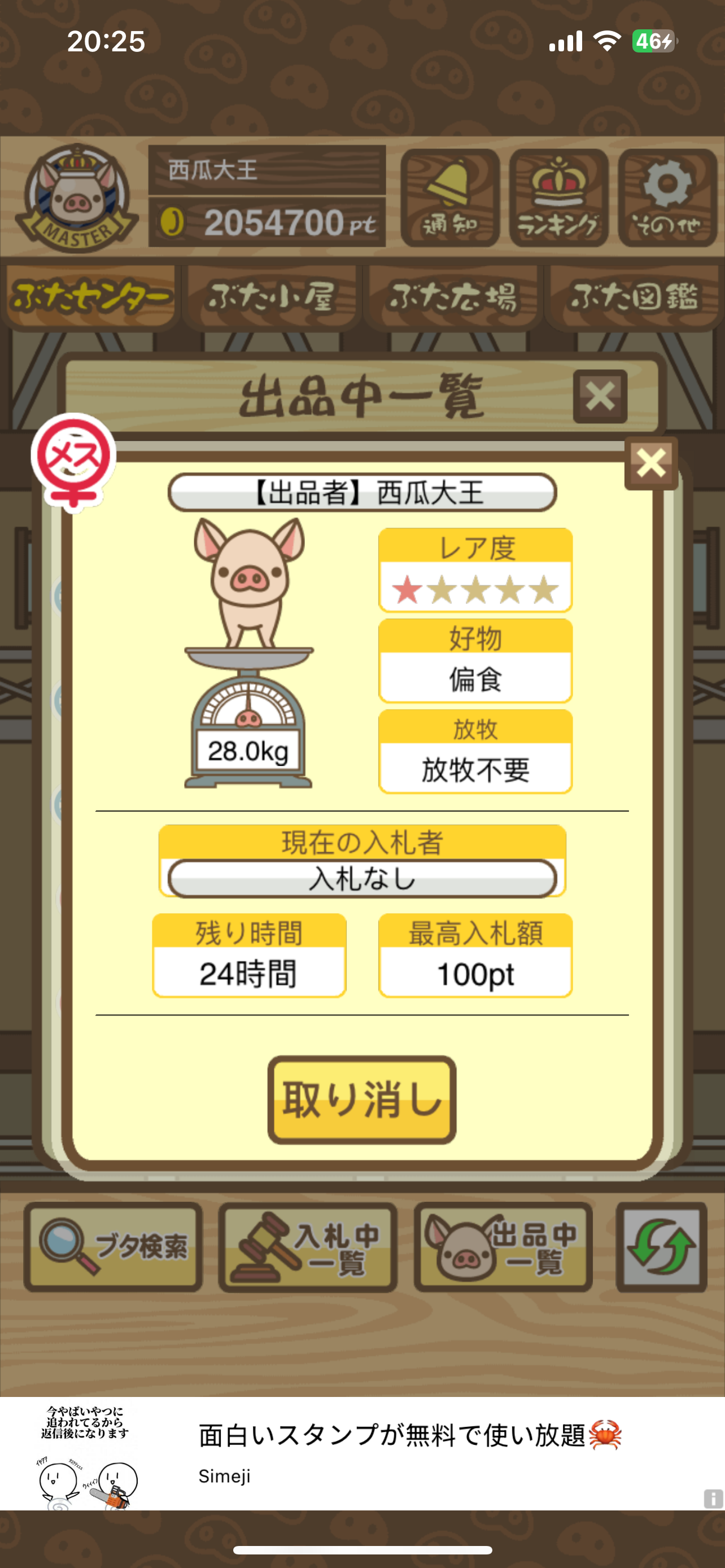
Task: Go to the ぶた広場 tab
Action: pyautogui.click(x=453, y=297)
